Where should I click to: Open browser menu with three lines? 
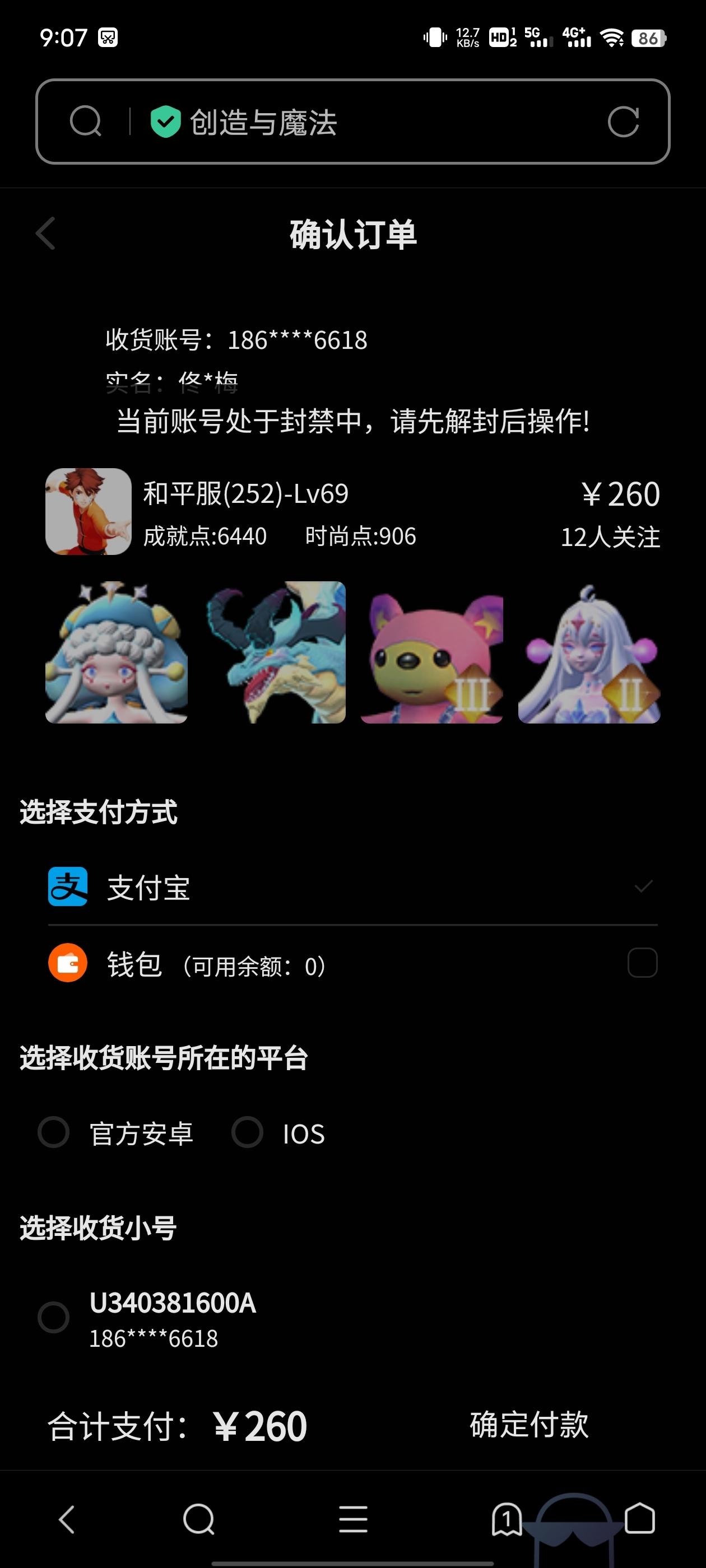coord(354,1519)
